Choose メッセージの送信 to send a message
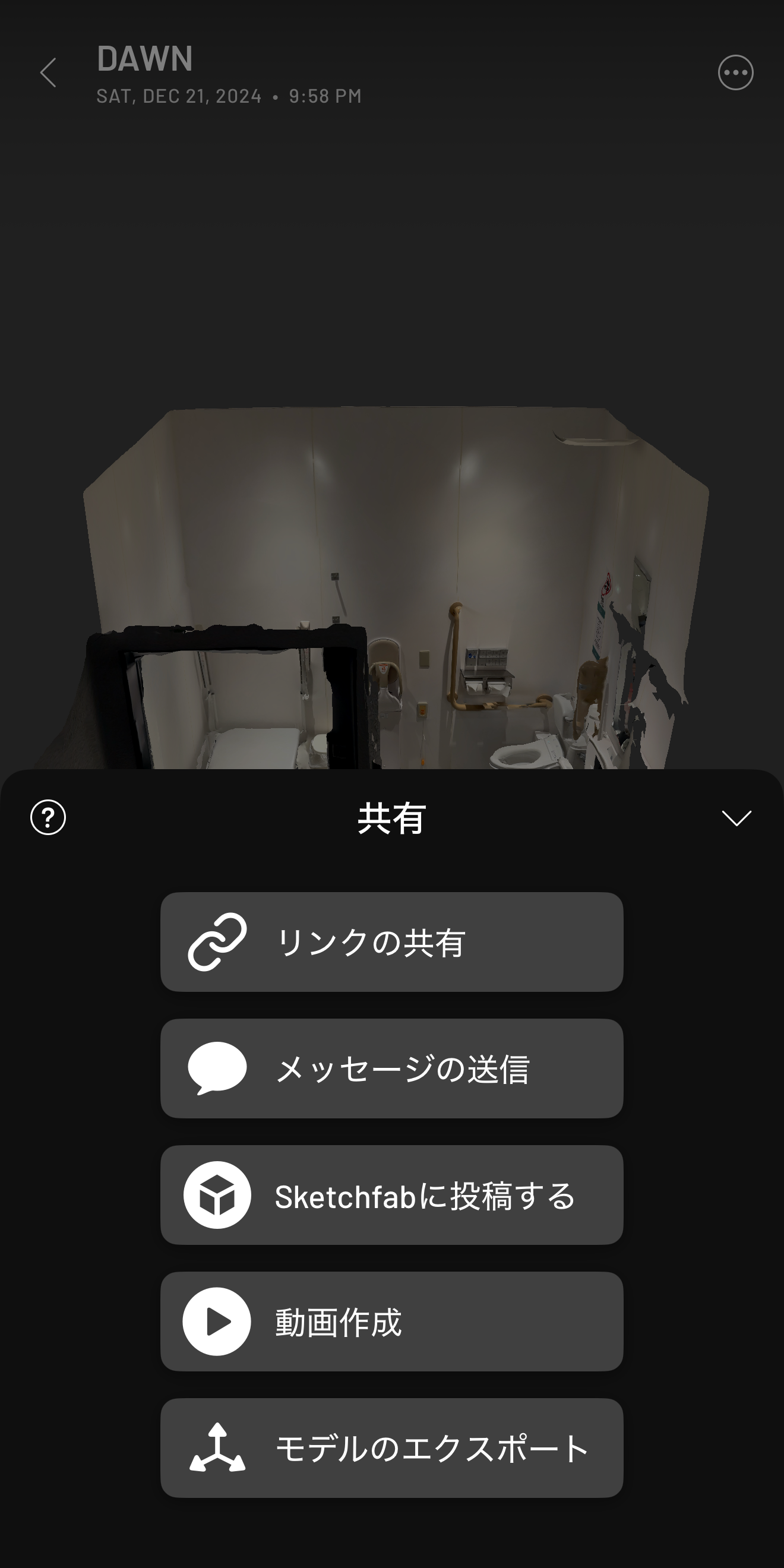 (391, 1068)
